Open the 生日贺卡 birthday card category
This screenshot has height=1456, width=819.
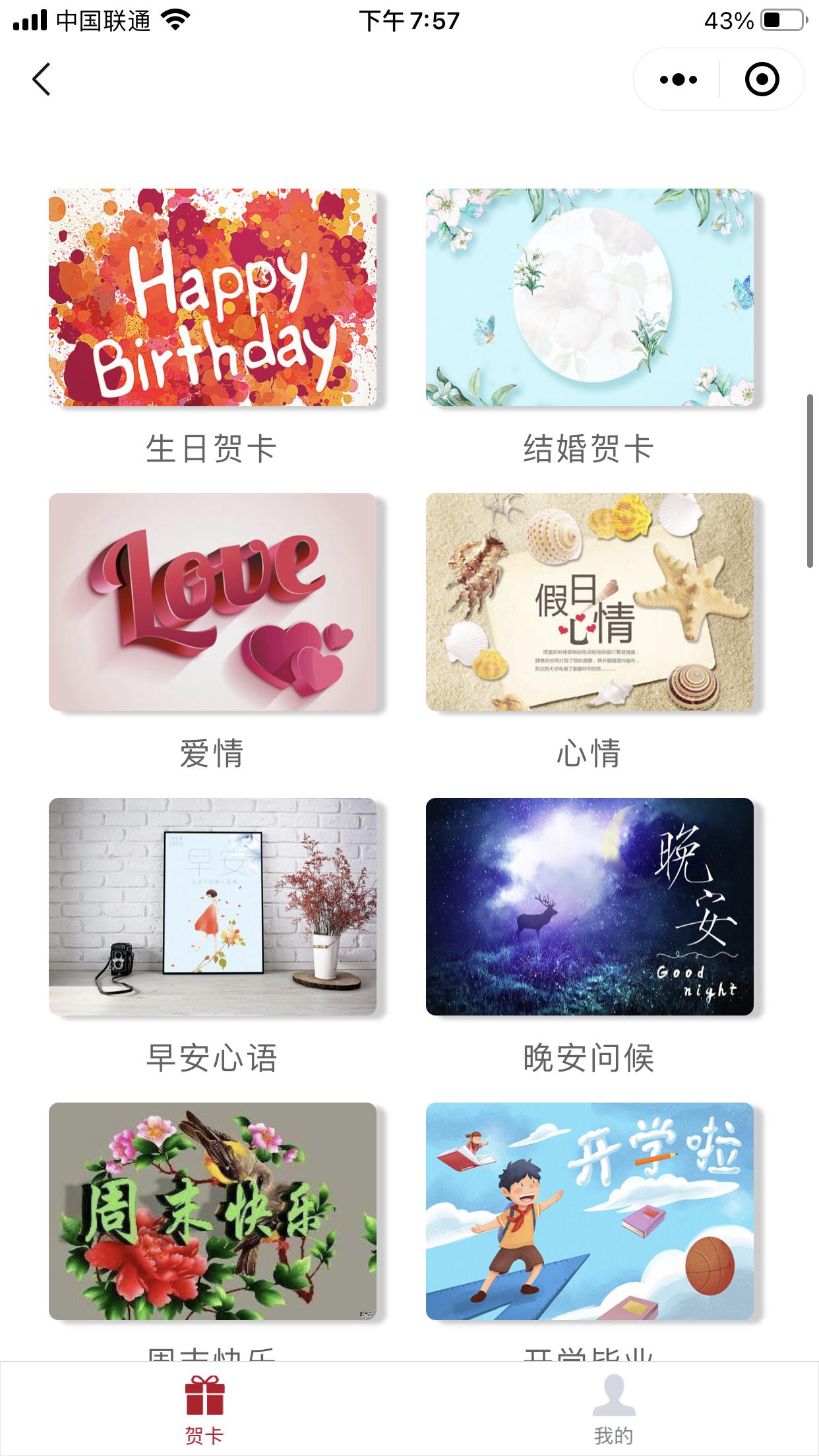click(212, 297)
